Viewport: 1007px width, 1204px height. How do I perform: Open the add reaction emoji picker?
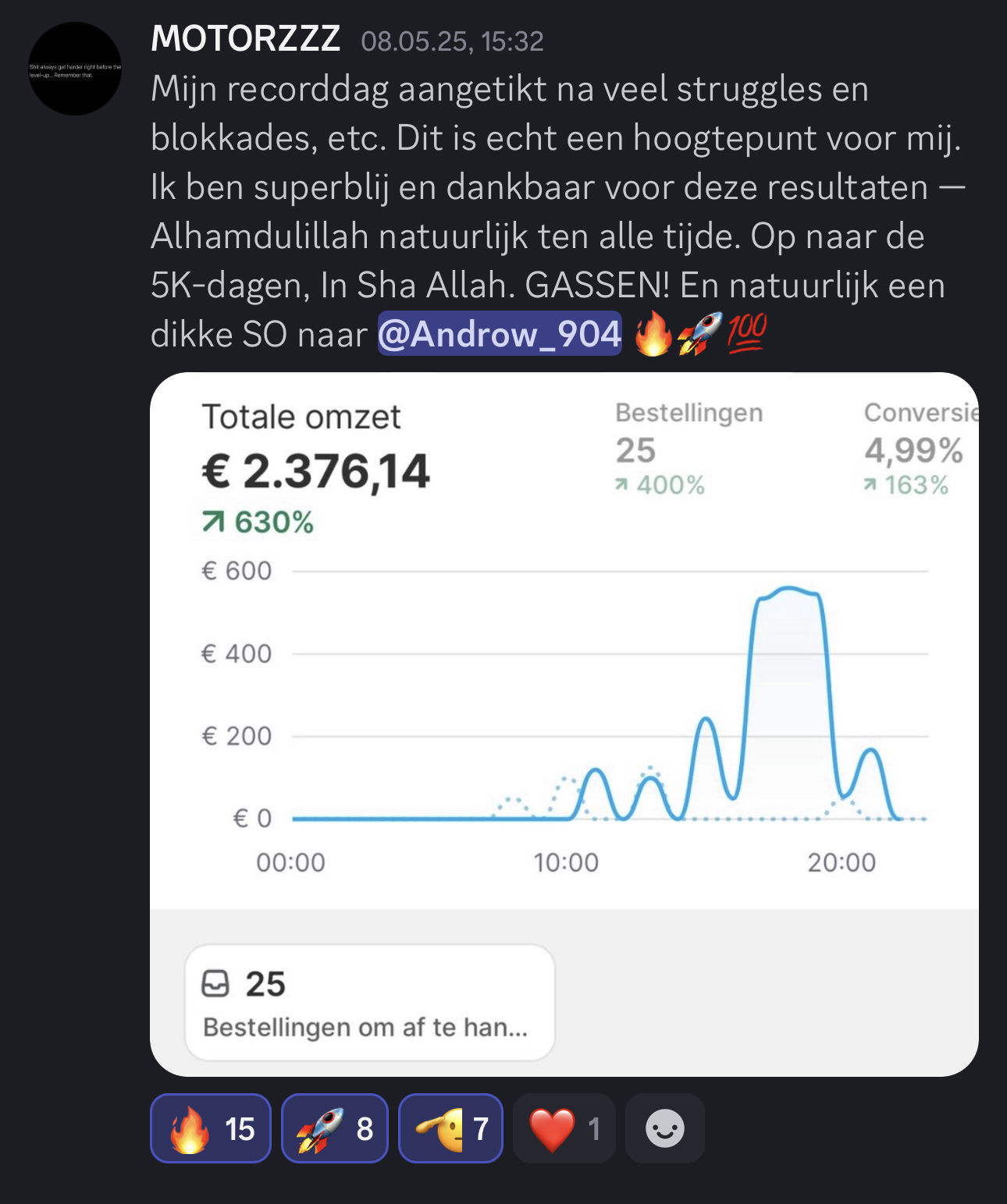click(665, 1128)
